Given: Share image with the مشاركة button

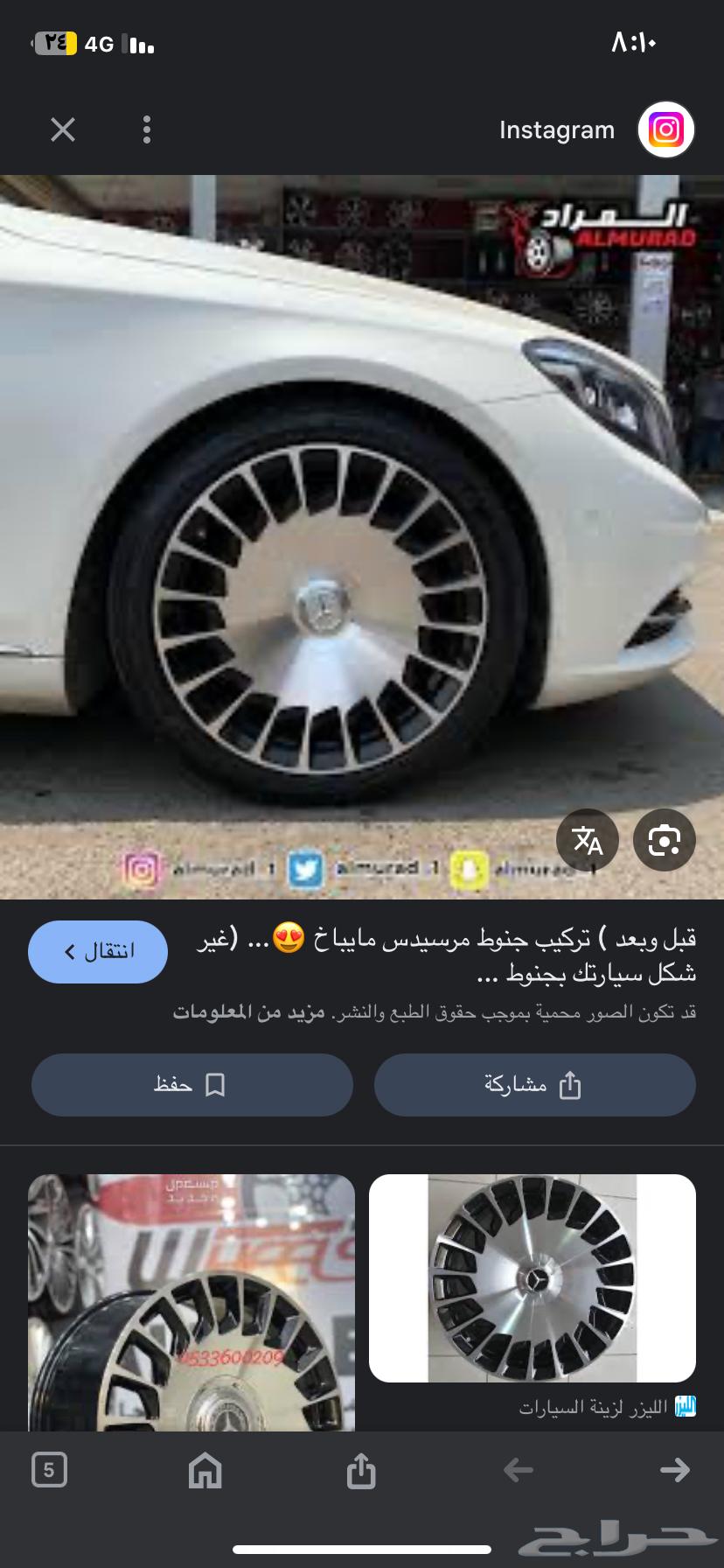Looking at the screenshot, I should (534, 1085).
